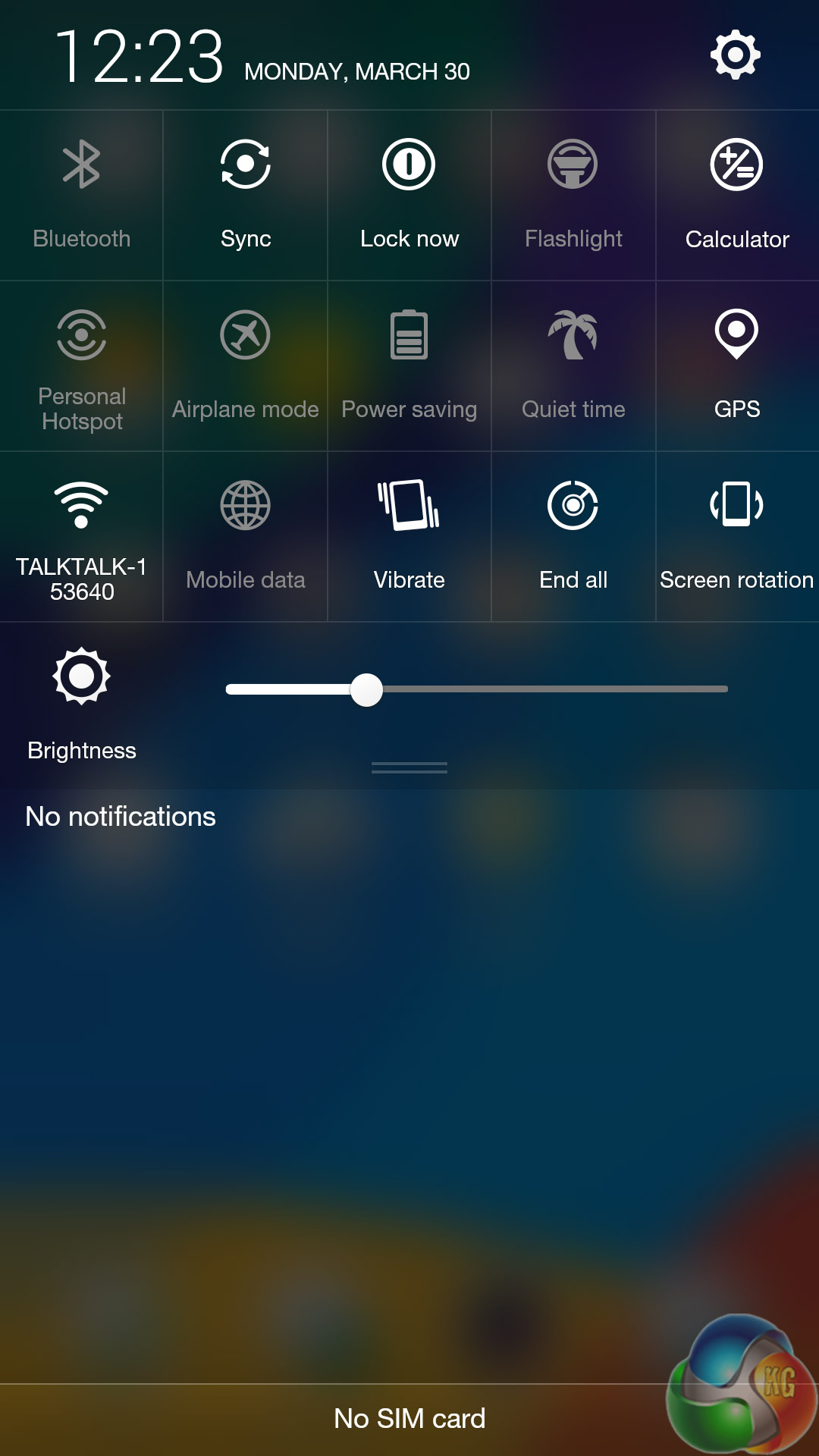The image size is (819, 1456).
Task: Turn on Bluetooth
Action: [81, 194]
